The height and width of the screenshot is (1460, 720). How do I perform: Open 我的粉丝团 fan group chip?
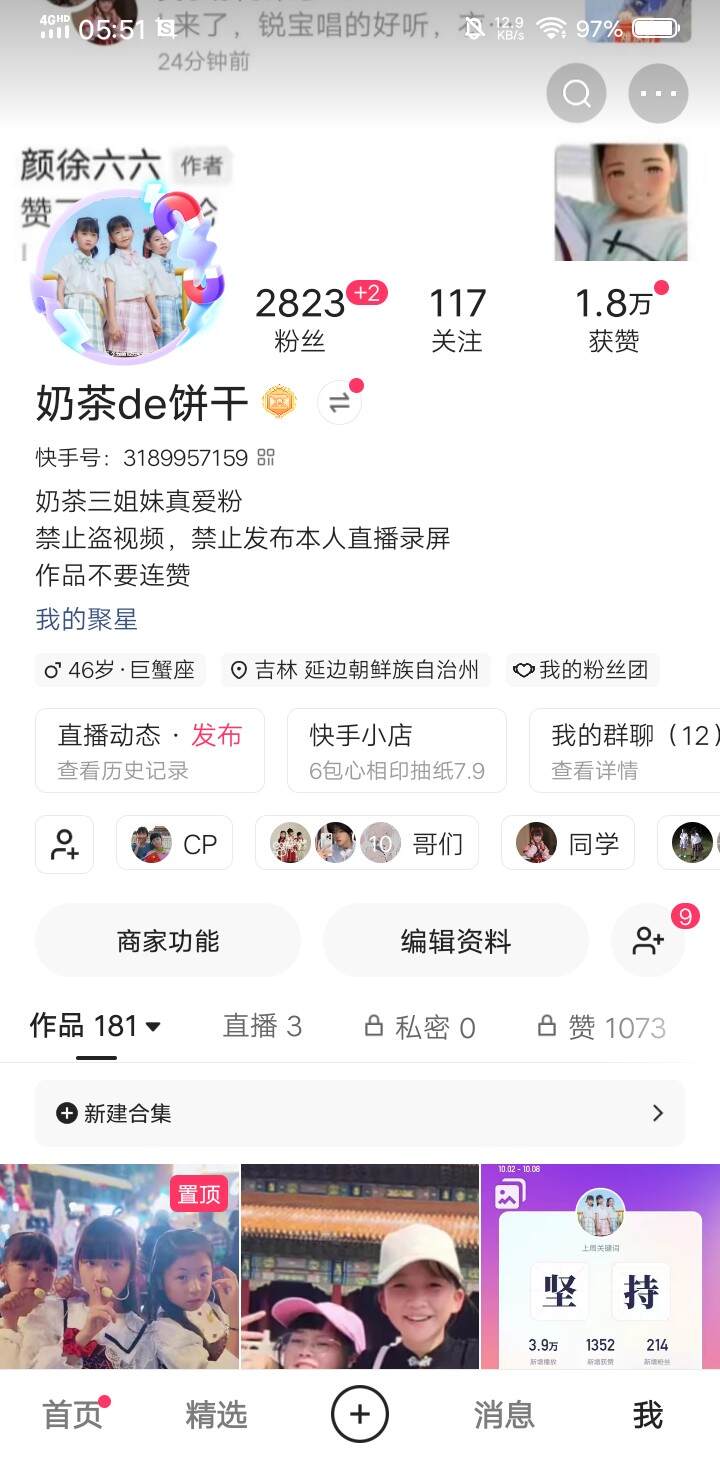coord(583,670)
